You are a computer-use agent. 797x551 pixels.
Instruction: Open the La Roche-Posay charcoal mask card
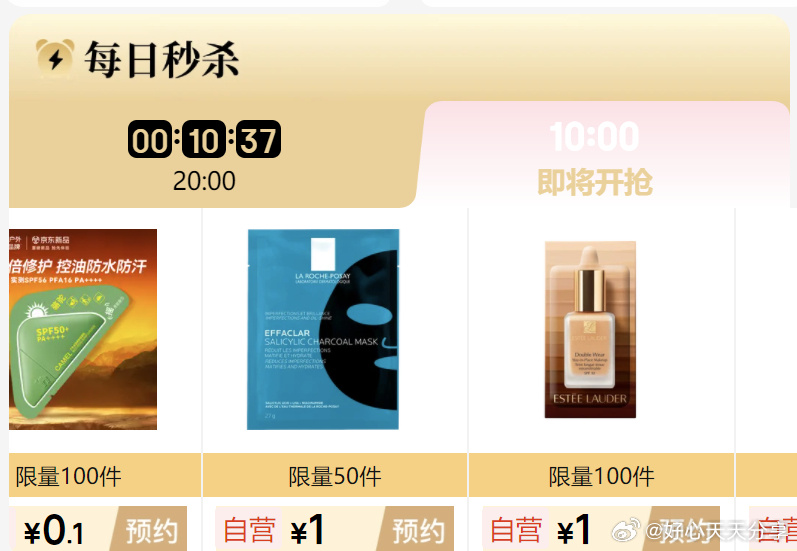pos(323,330)
